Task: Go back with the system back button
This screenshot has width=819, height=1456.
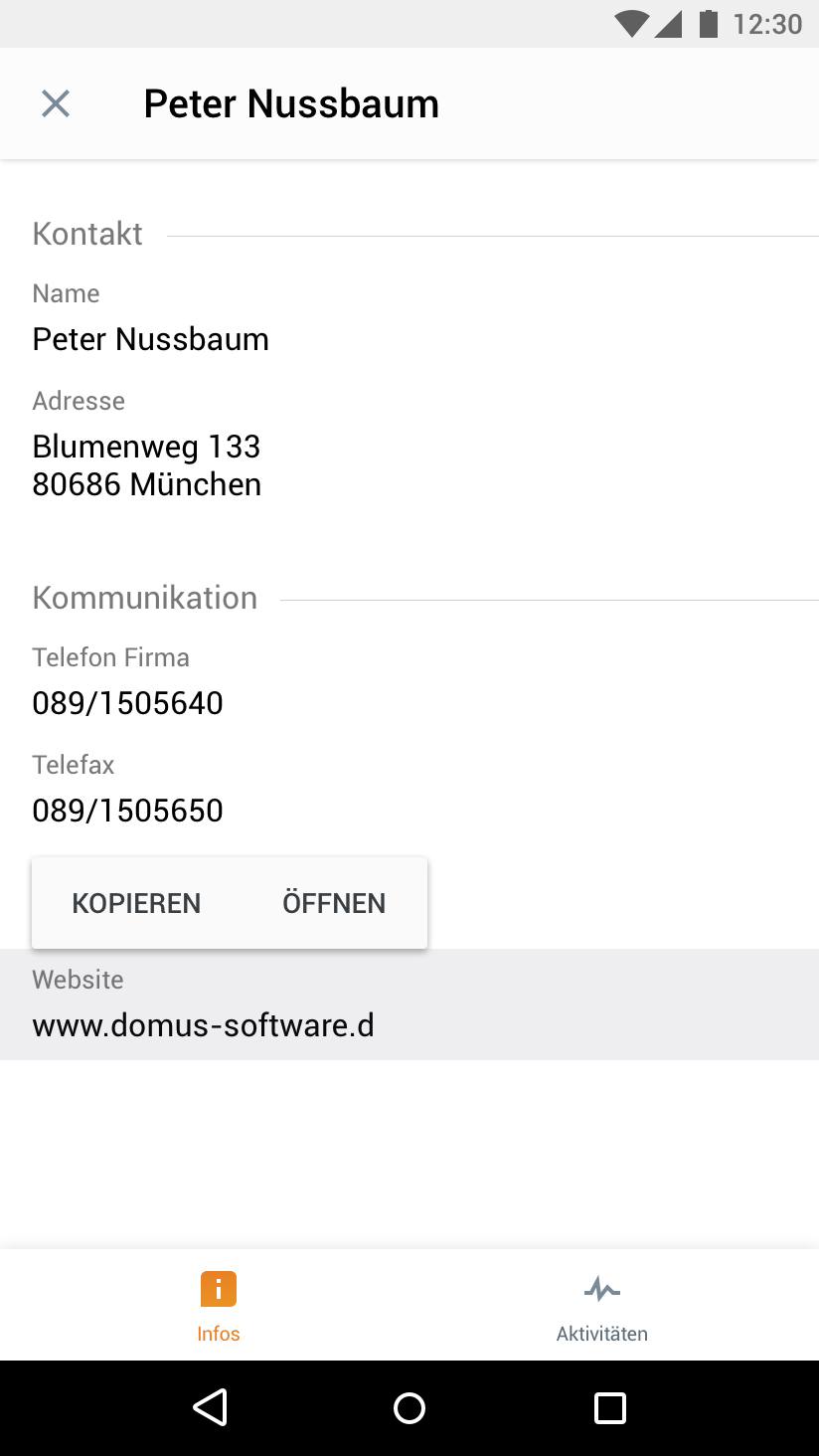Action: [x=211, y=1407]
